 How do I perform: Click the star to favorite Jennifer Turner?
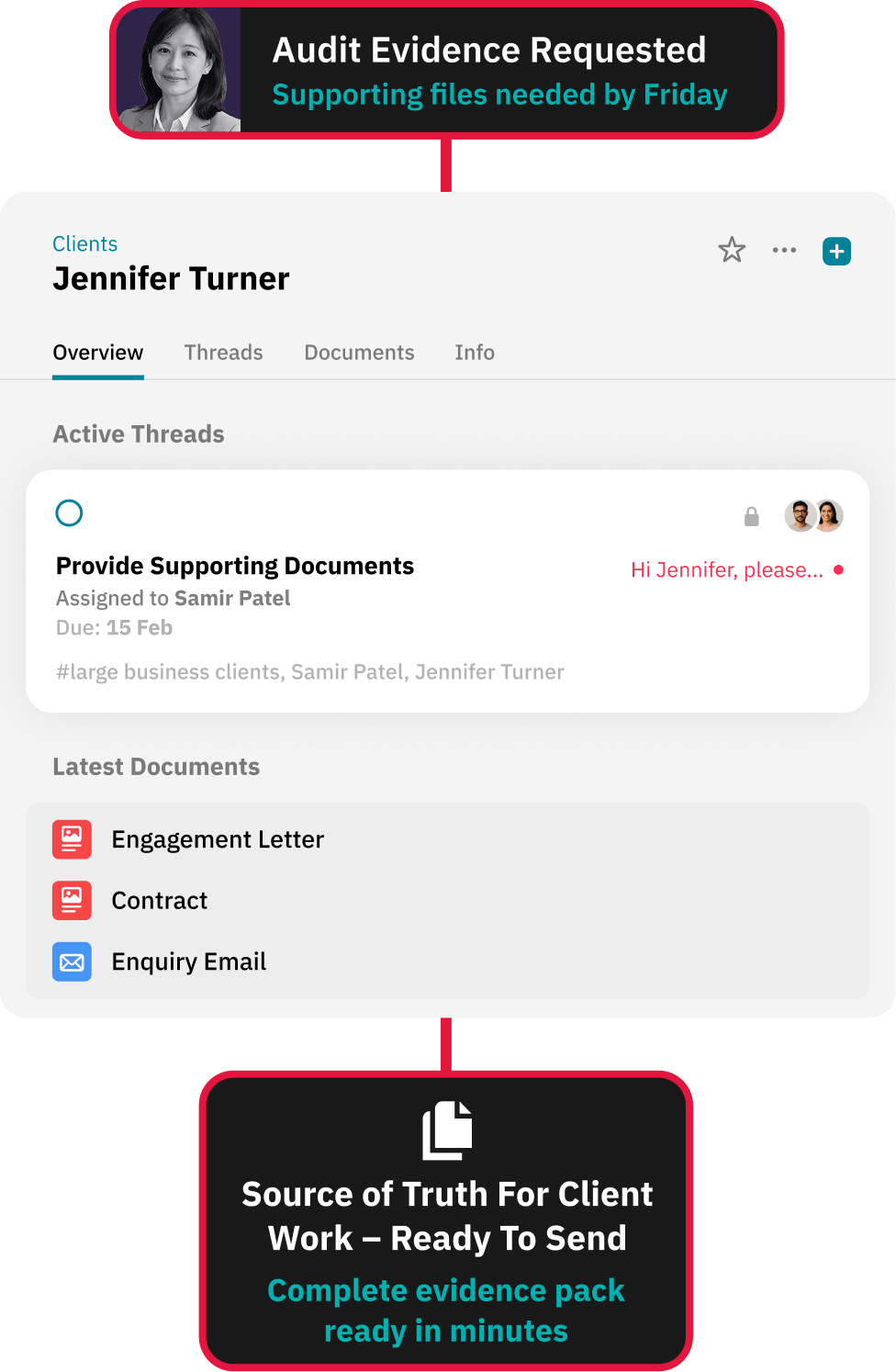[732, 250]
